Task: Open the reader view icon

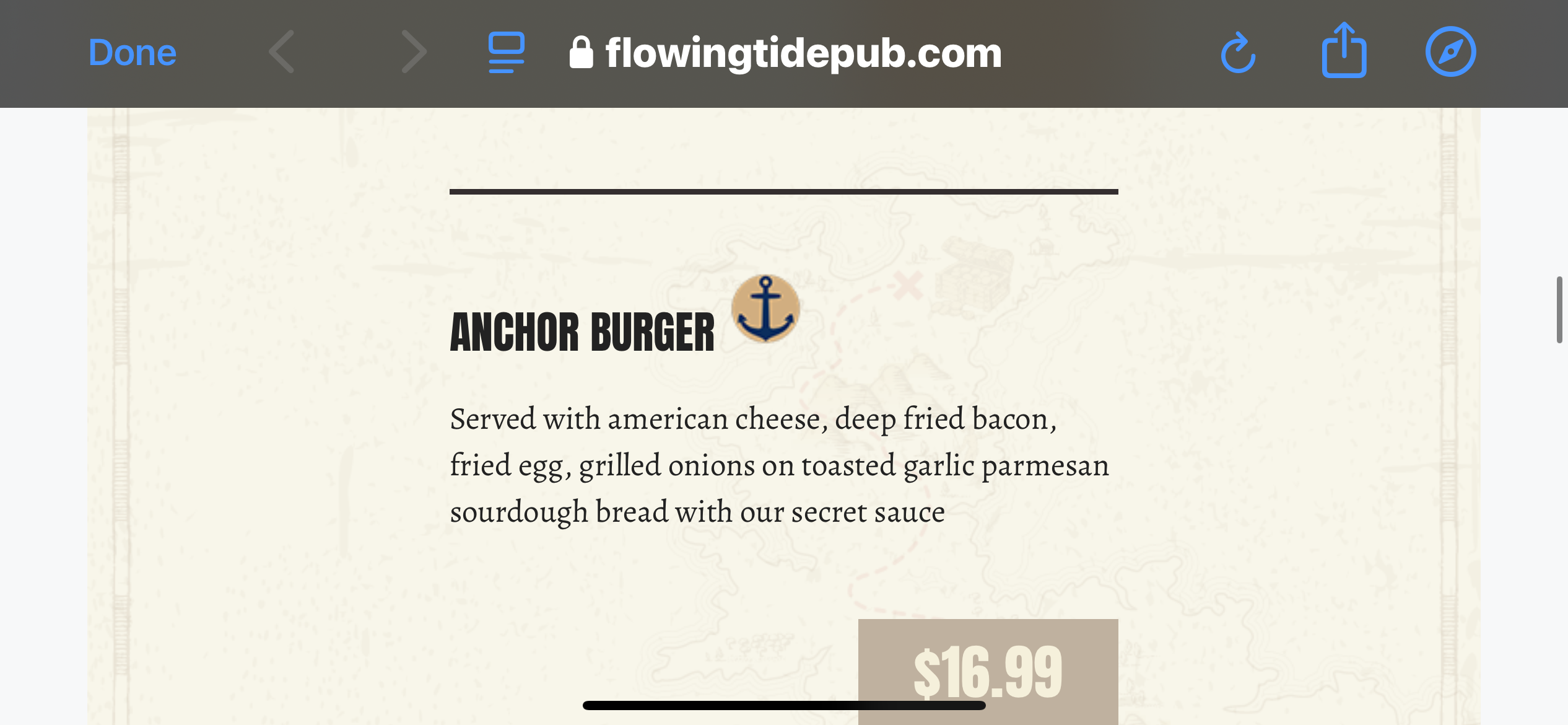Action: point(506,53)
